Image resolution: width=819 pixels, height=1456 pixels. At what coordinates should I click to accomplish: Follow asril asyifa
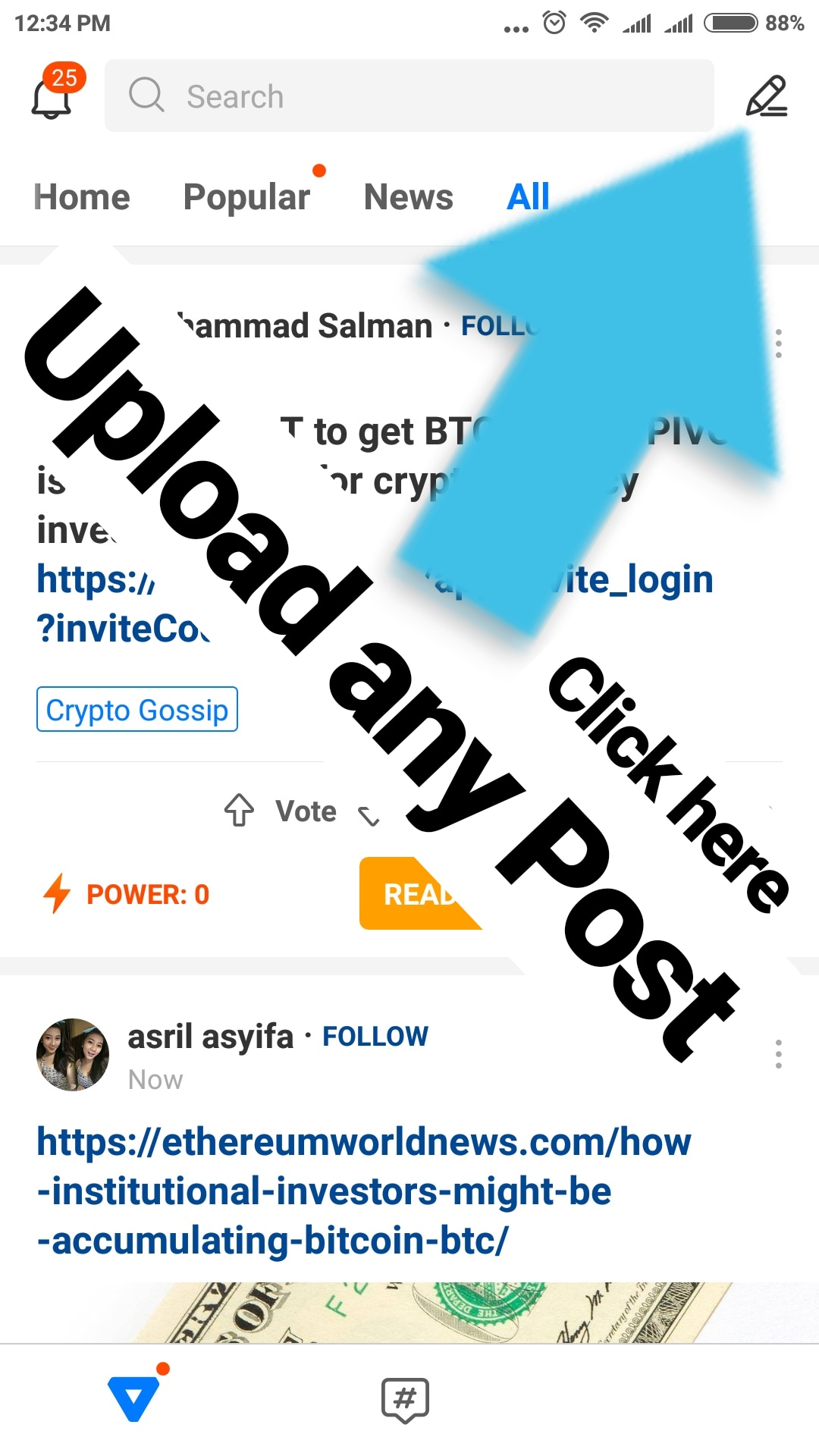tap(375, 1037)
